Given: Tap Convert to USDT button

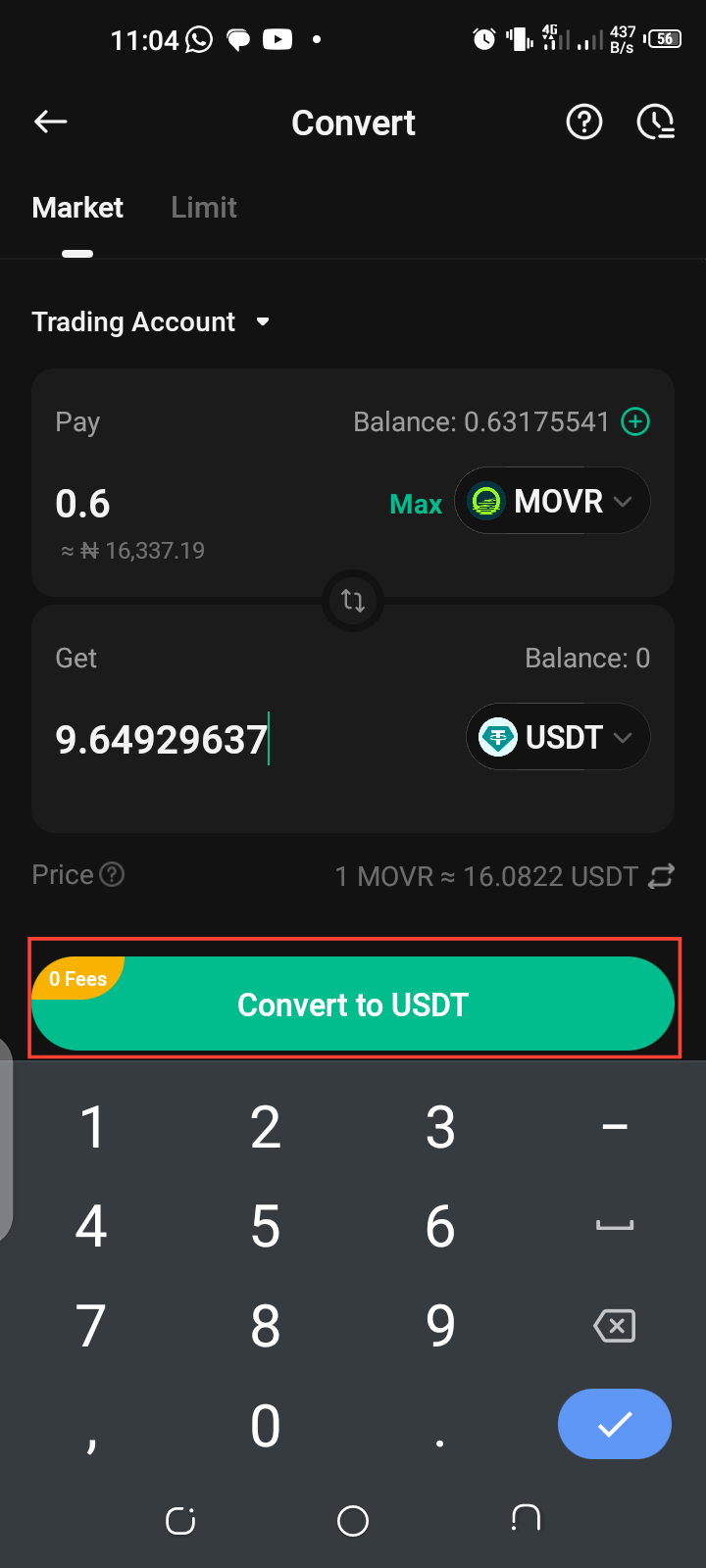Looking at the screenshot, I should pyautogui.click(x=353, y=1004).
